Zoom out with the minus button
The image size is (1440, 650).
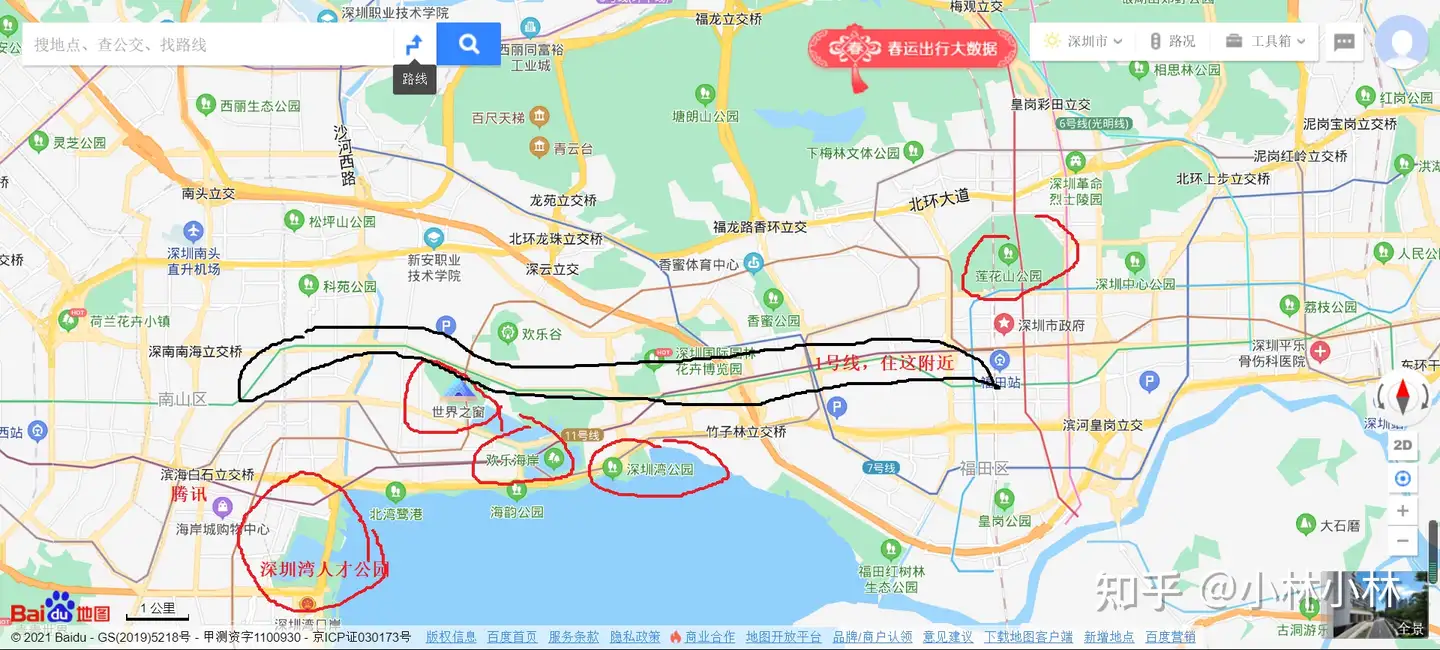pos(1403,542)
